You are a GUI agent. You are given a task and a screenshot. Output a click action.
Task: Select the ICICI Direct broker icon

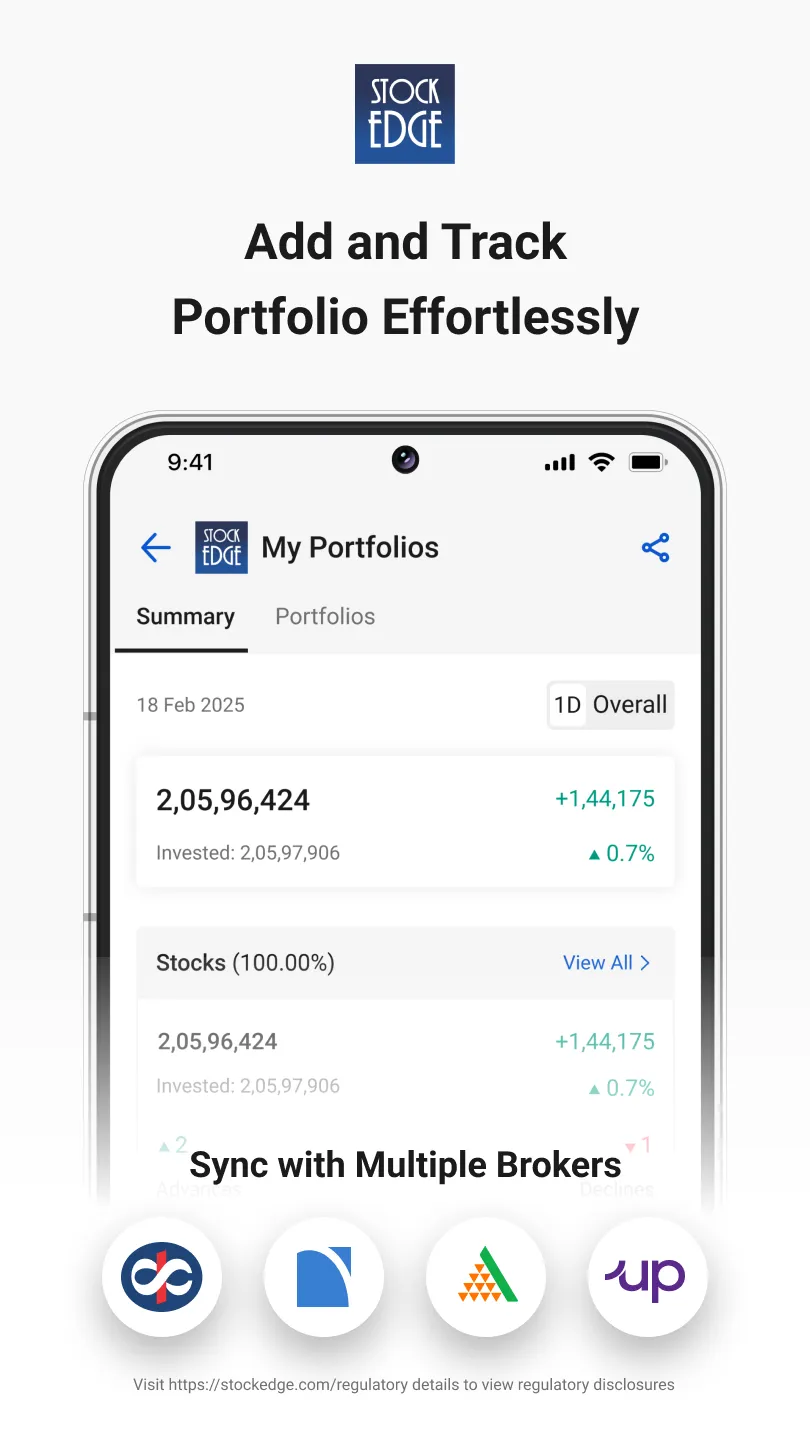162,1276
